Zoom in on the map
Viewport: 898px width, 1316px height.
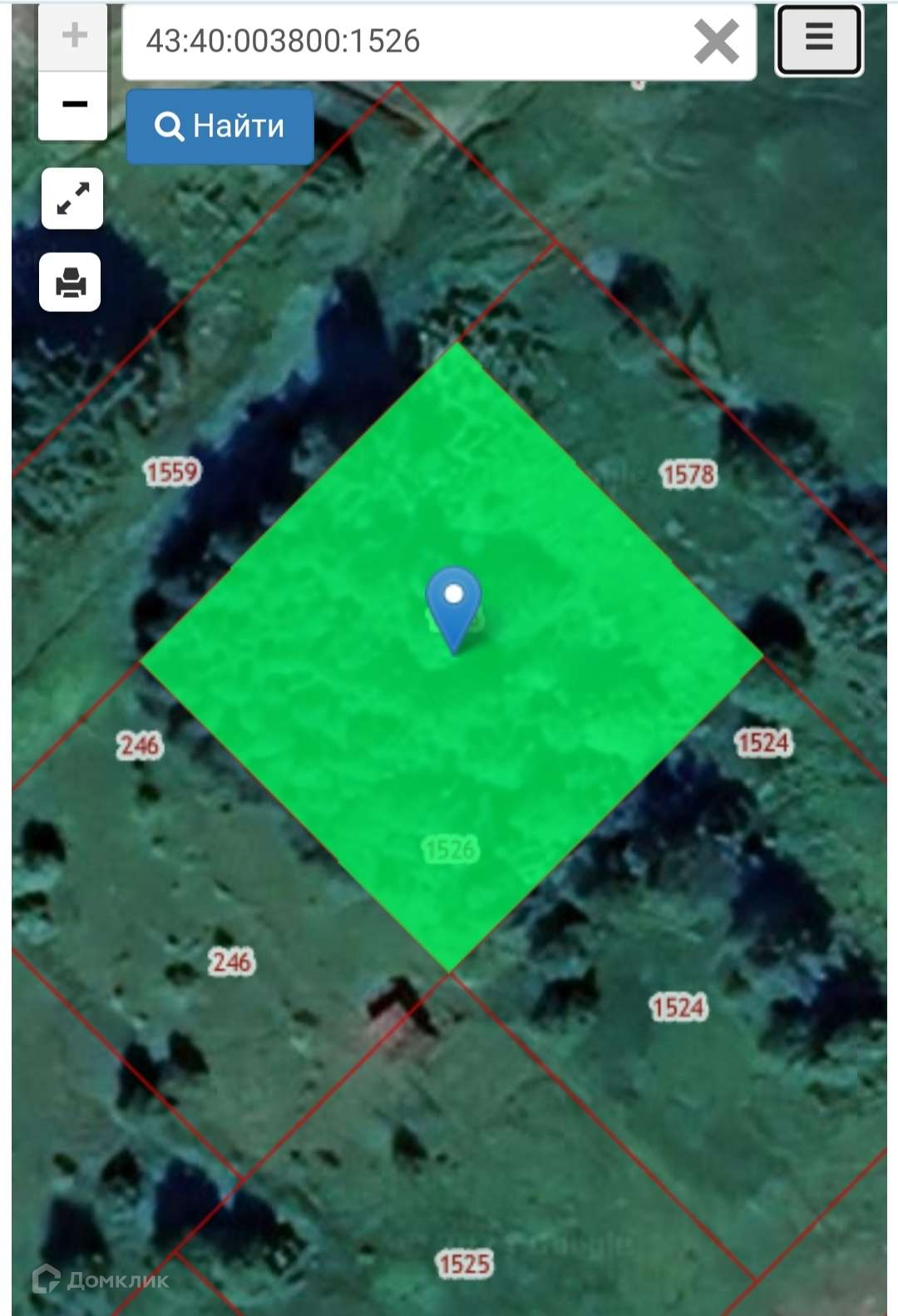point(74,37)
